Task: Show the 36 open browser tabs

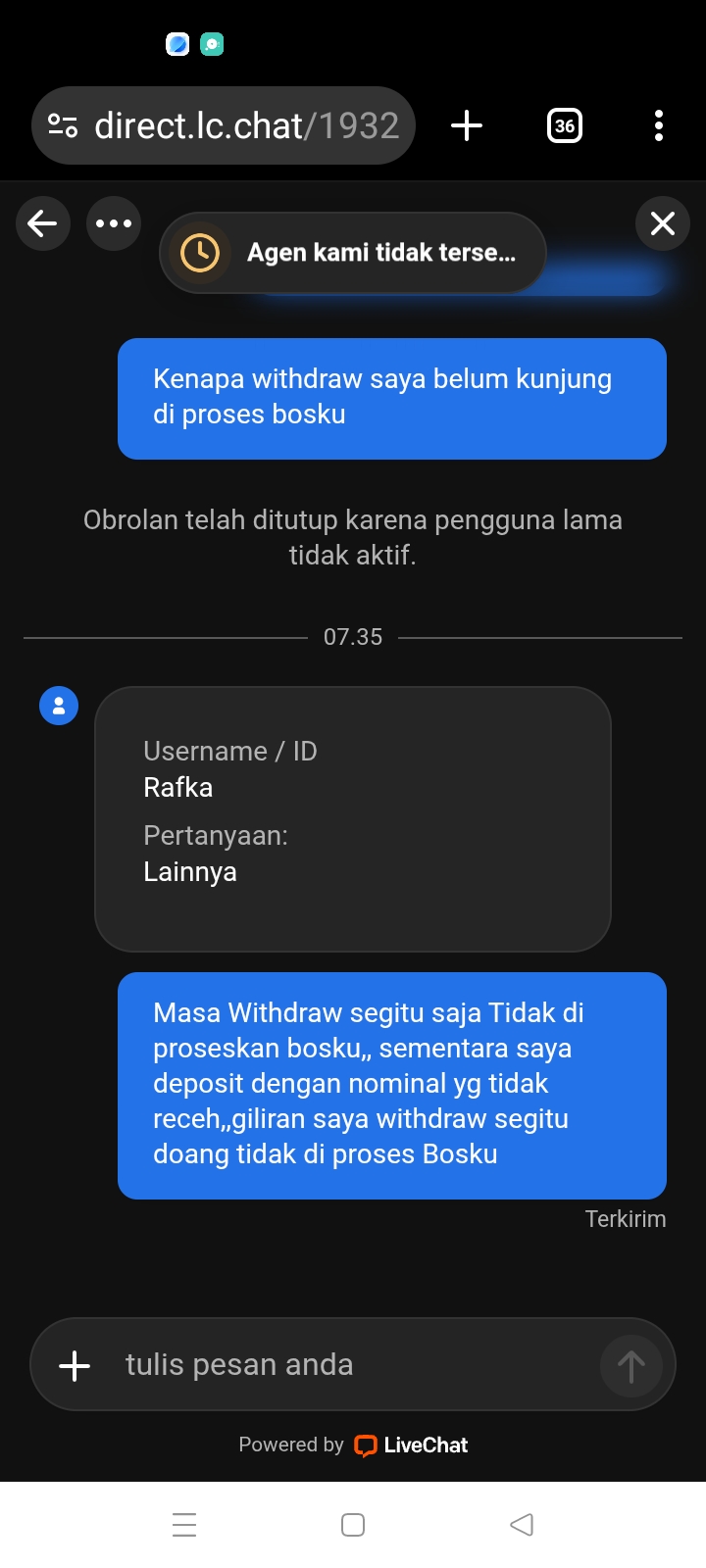Action: click(x=564, y=125)
